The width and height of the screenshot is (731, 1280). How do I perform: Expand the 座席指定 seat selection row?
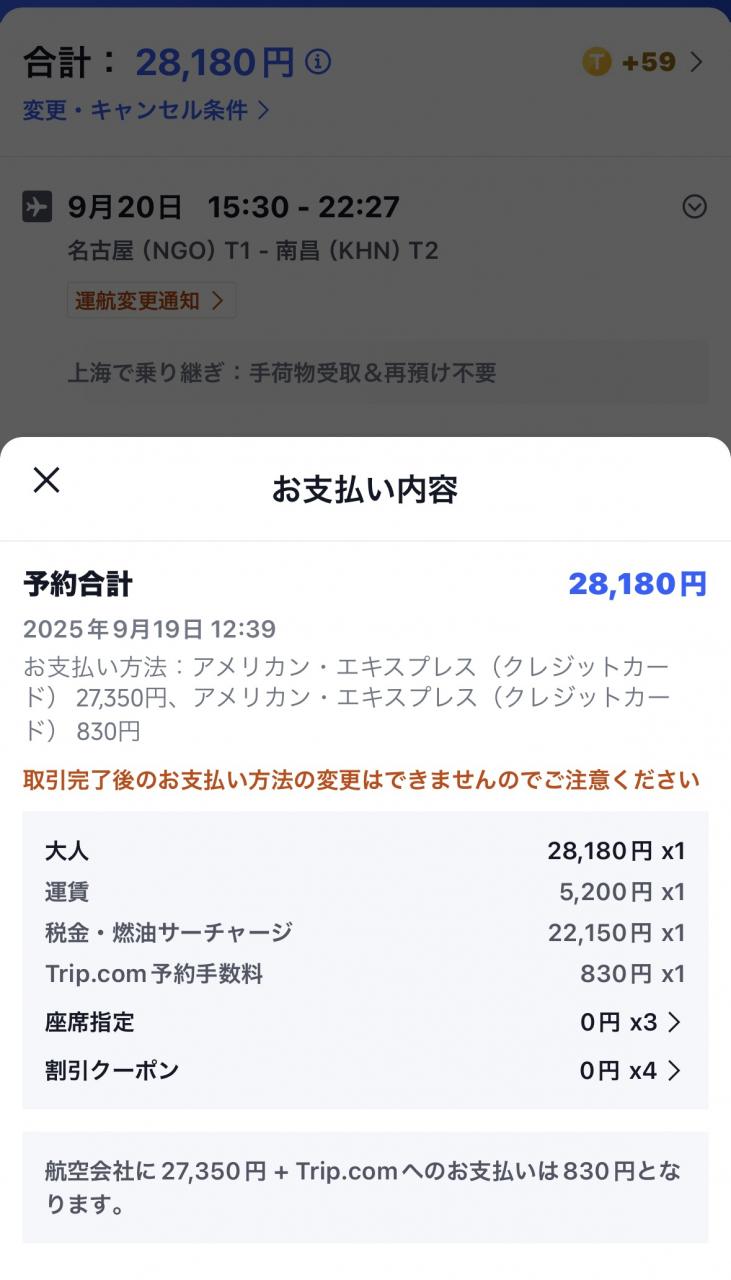[673, 1022]
